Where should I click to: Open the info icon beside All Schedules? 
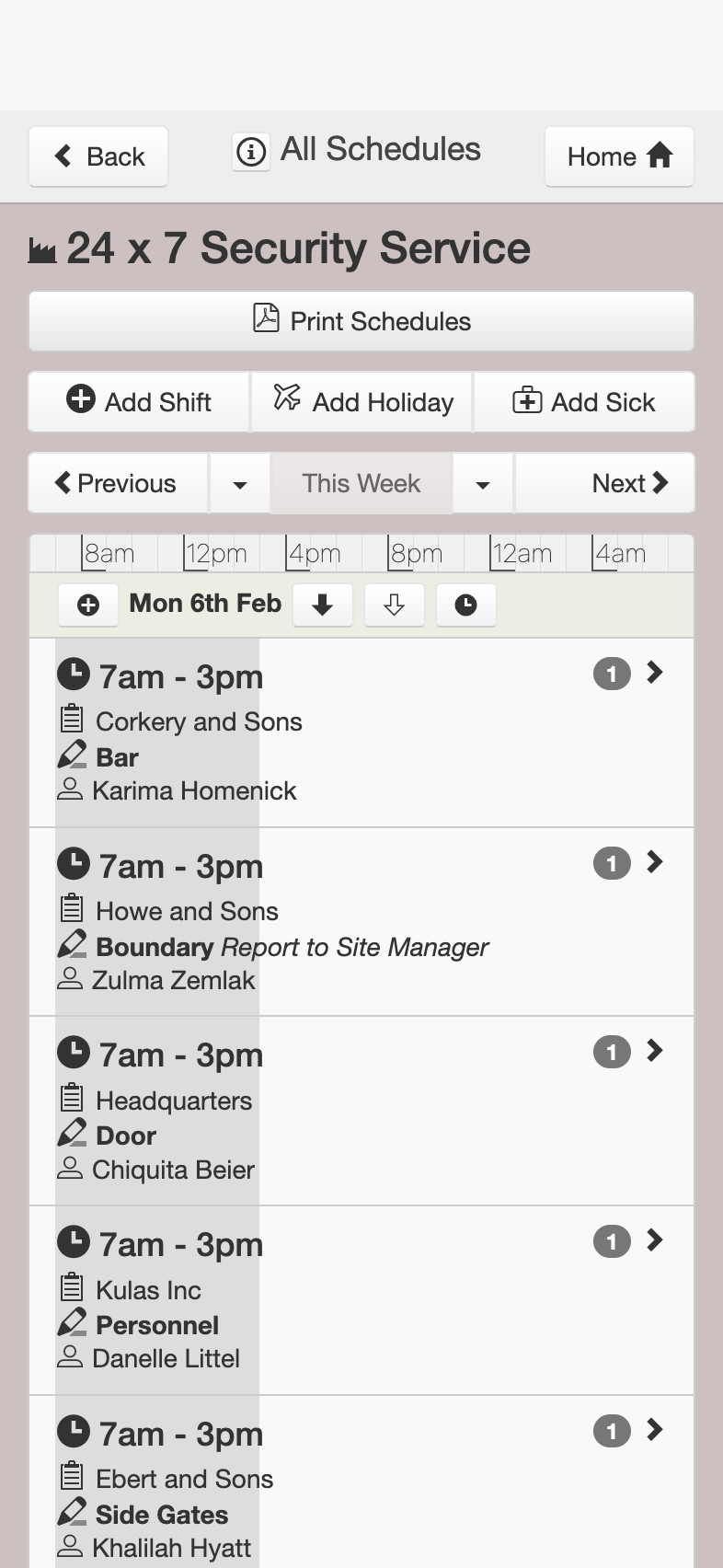click(250, 151)
